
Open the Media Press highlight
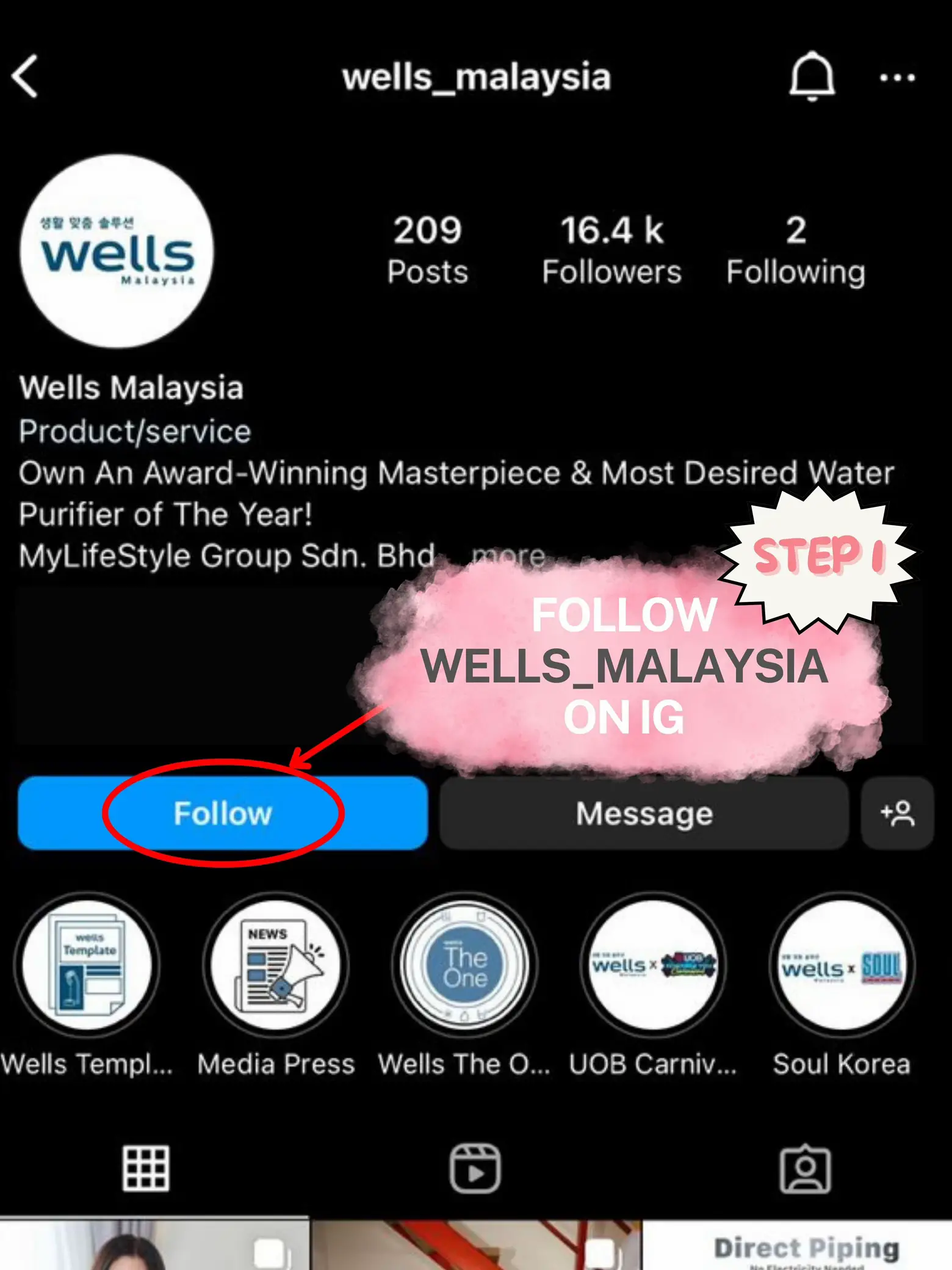point(276,965)
